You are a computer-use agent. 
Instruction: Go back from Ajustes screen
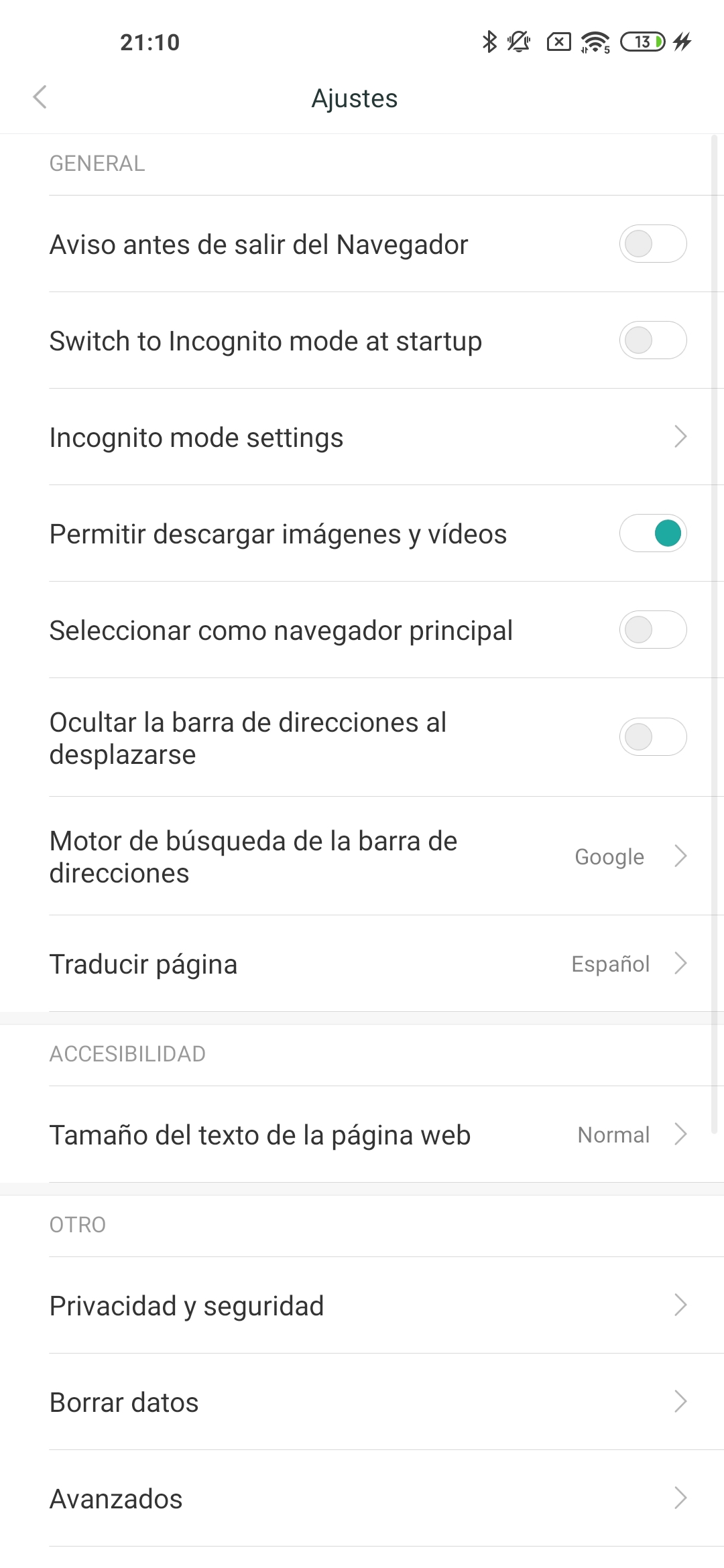[40, 97]
